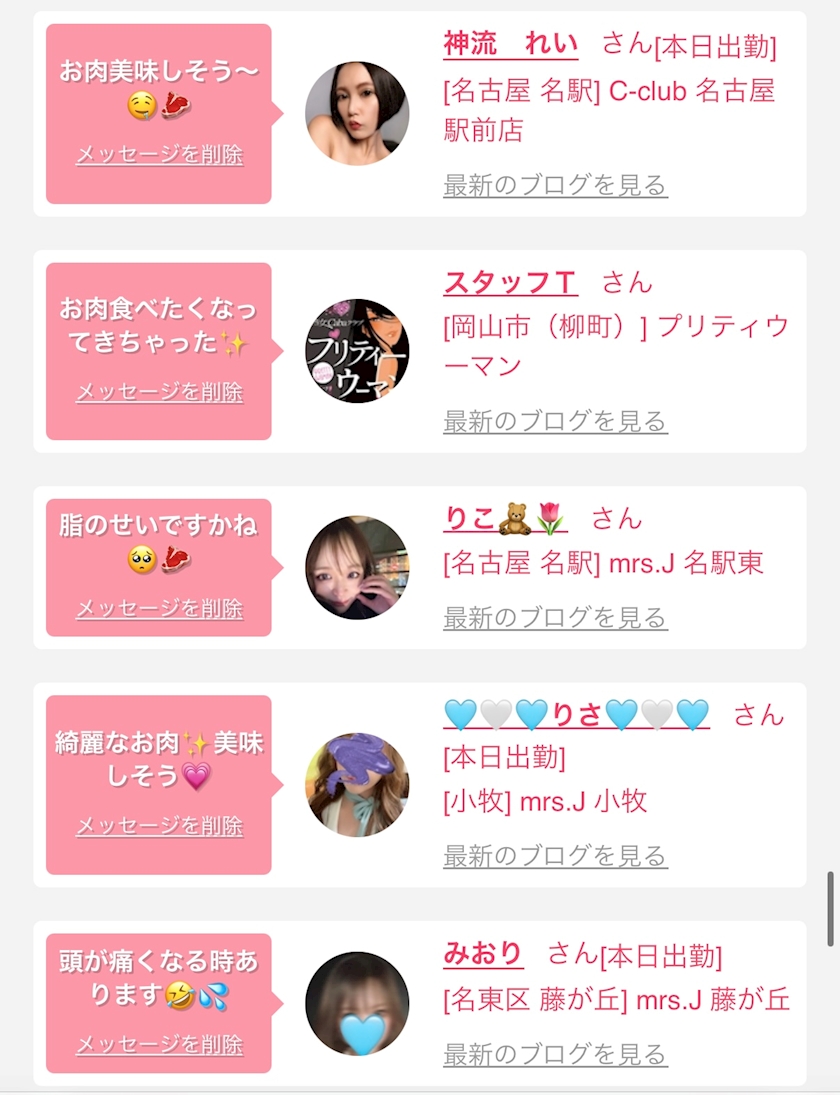The image size is (840, 1095).
Task: Delete the message お肉食べたくなってきちゃった
Action: [x=159, y=392]
